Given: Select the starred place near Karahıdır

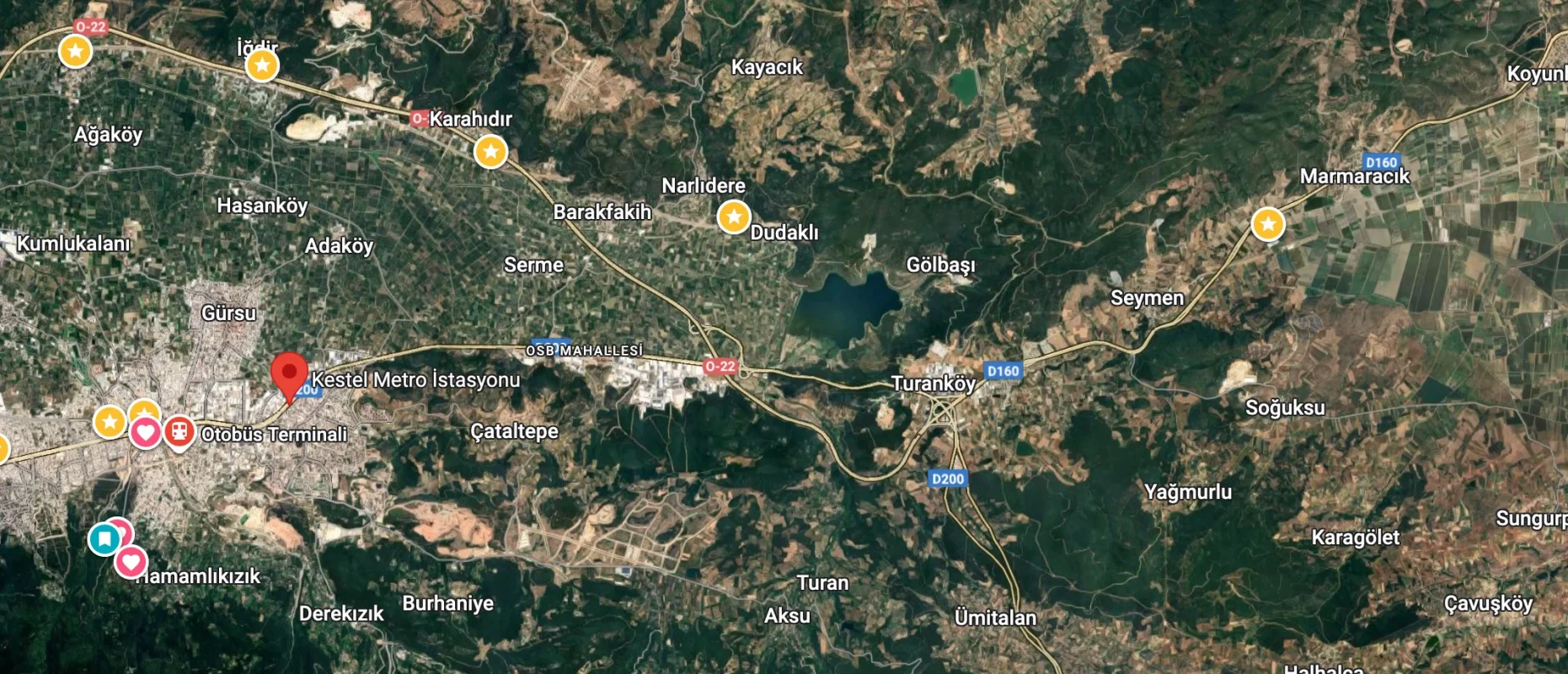Looking at the screenshot, I should click(490, 152).
